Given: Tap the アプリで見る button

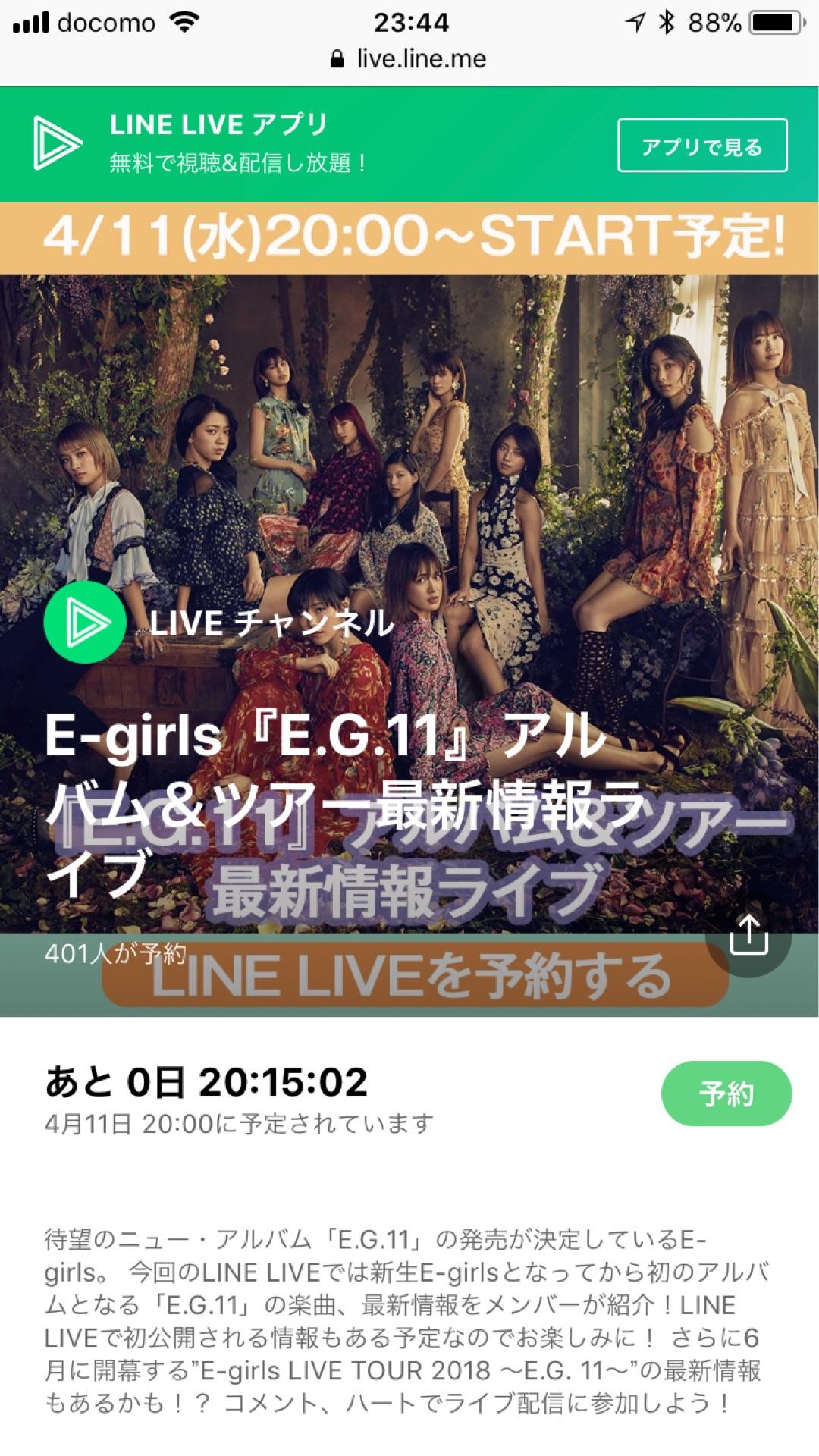Looking at the screenshot, I should (702, 146).
